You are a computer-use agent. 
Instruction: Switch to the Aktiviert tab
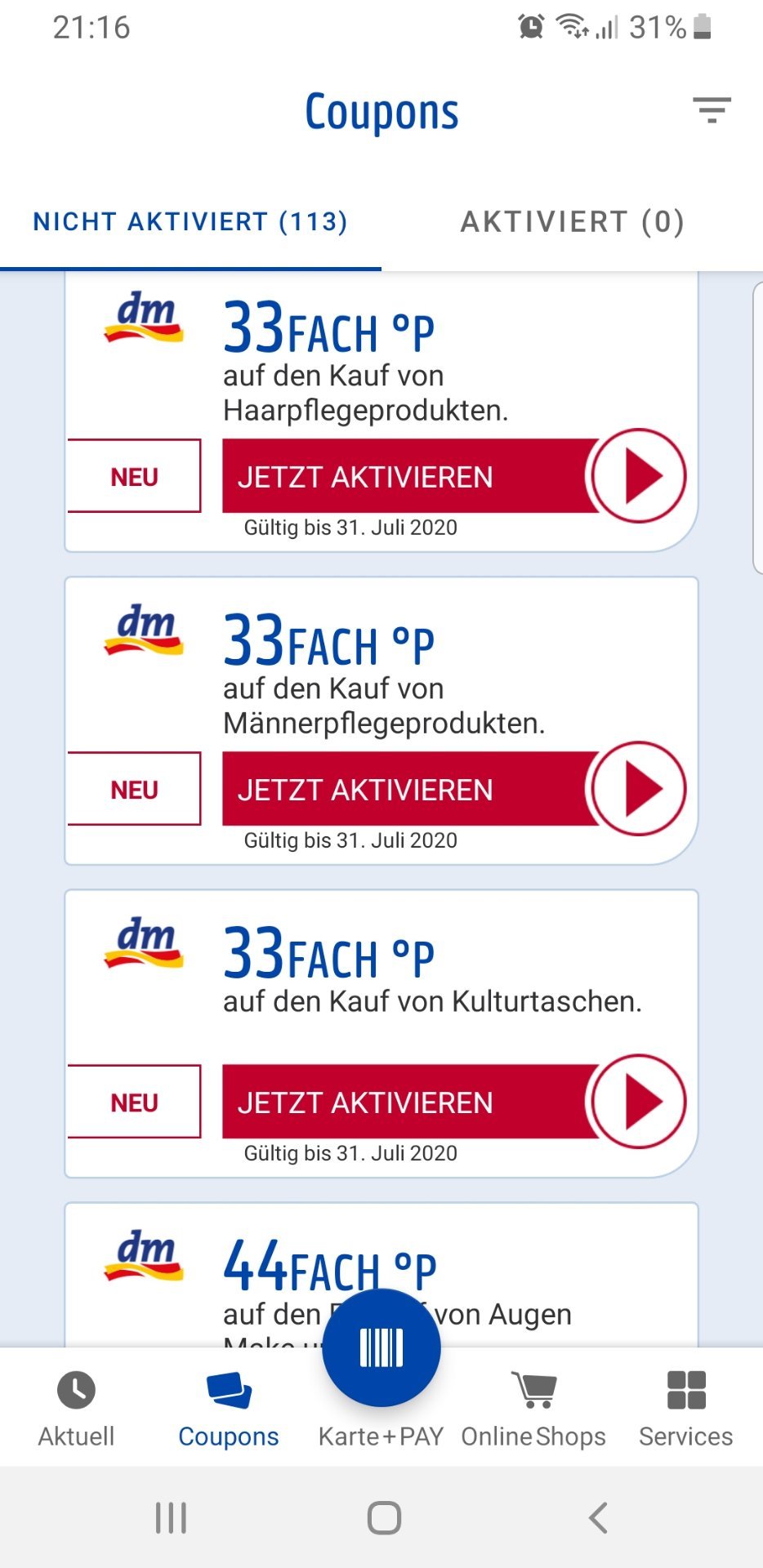point(573,221)
